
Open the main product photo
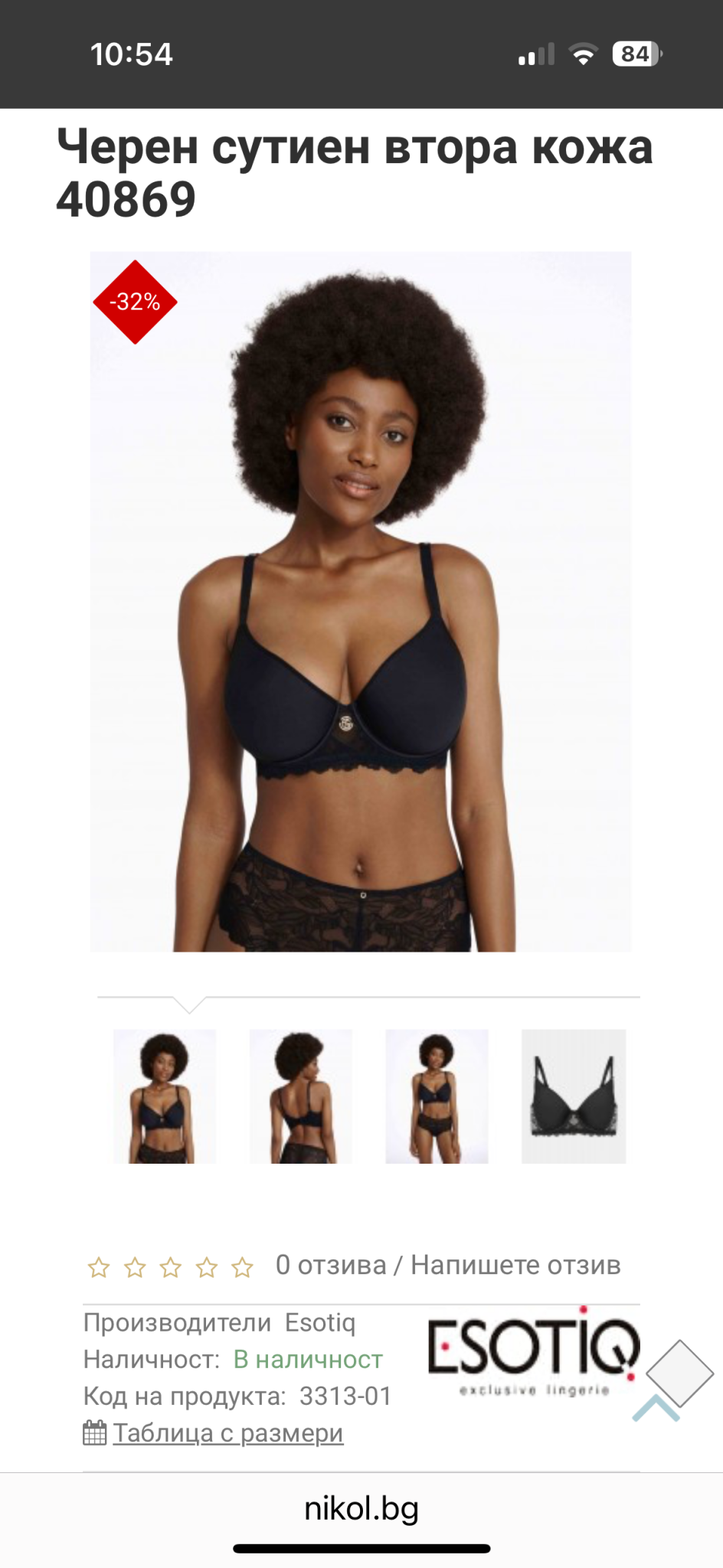[361, 601]
